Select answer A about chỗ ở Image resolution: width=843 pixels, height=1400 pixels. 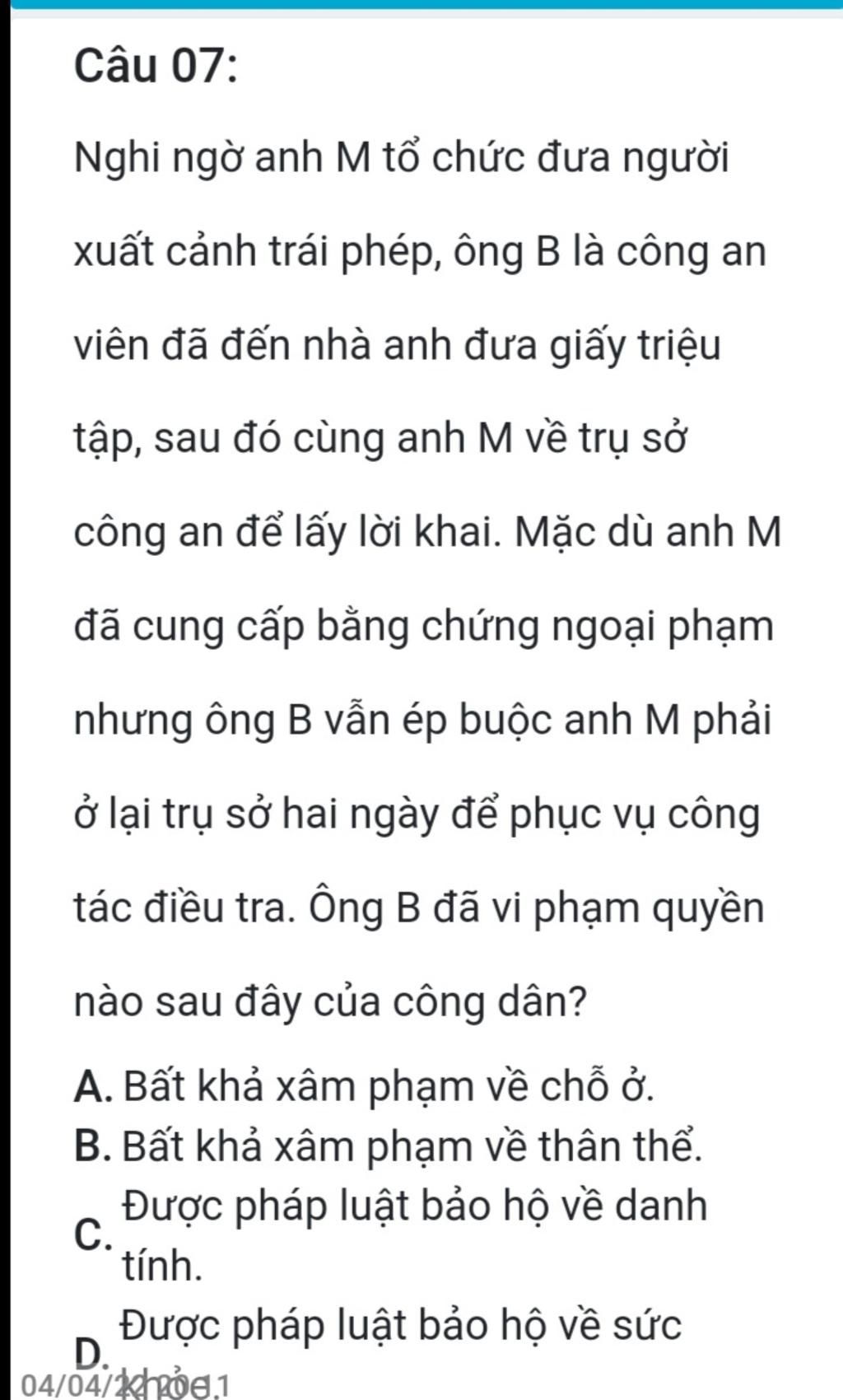point(364,1087)
